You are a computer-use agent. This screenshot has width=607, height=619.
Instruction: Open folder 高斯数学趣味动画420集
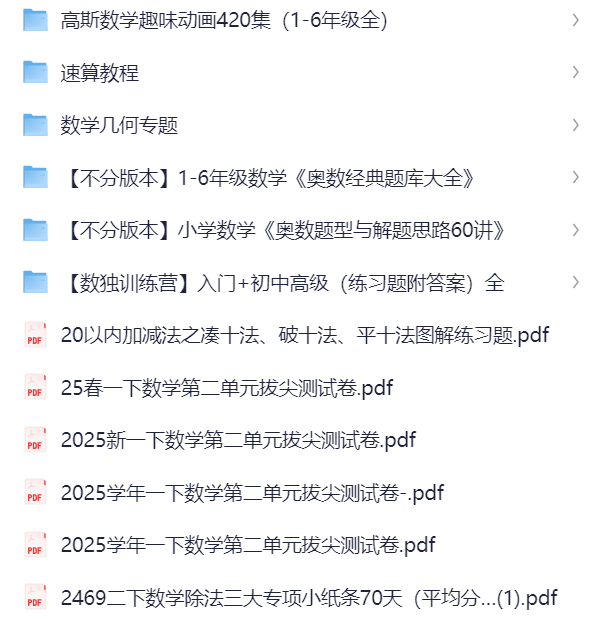[224, 20]
